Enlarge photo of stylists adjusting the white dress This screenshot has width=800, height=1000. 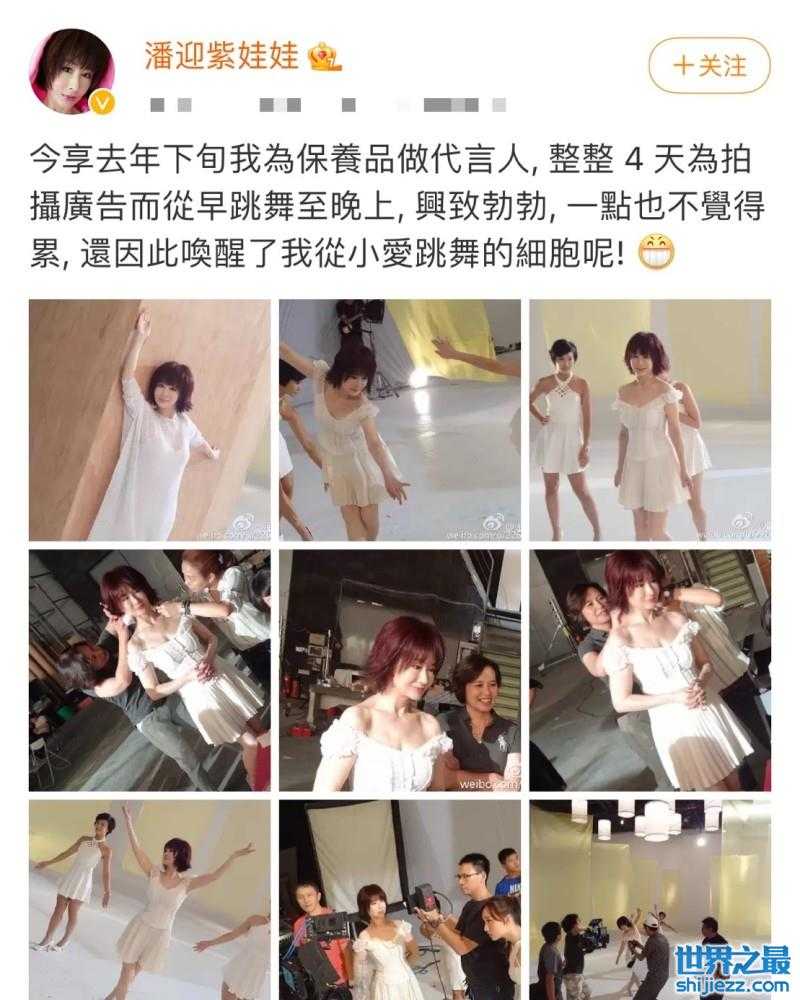150,670
